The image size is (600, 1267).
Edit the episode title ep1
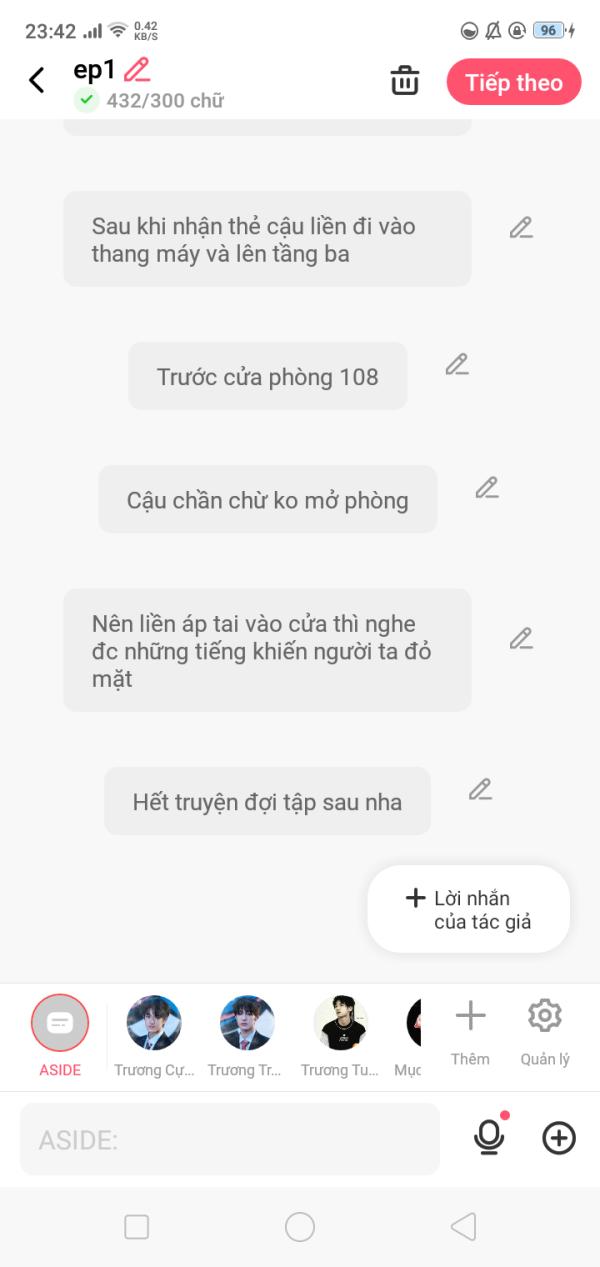tap(137, 70)
